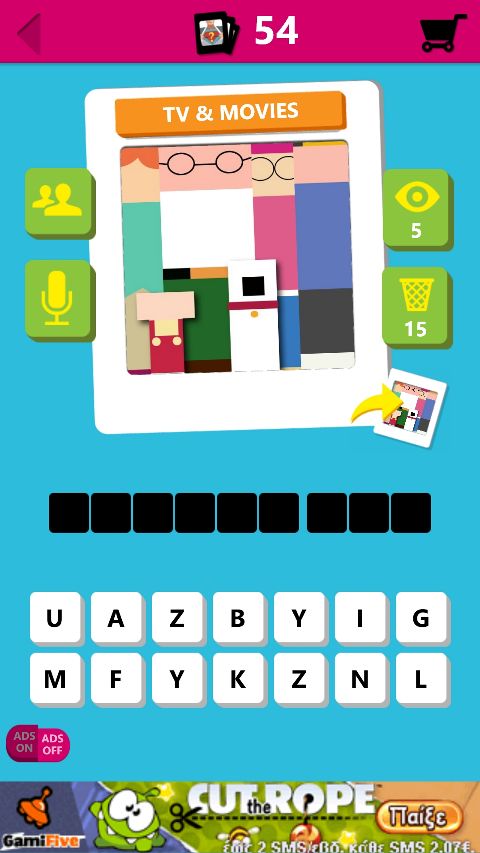
Task: Use the trash bin hint costing 15
Action: (417, 307)
